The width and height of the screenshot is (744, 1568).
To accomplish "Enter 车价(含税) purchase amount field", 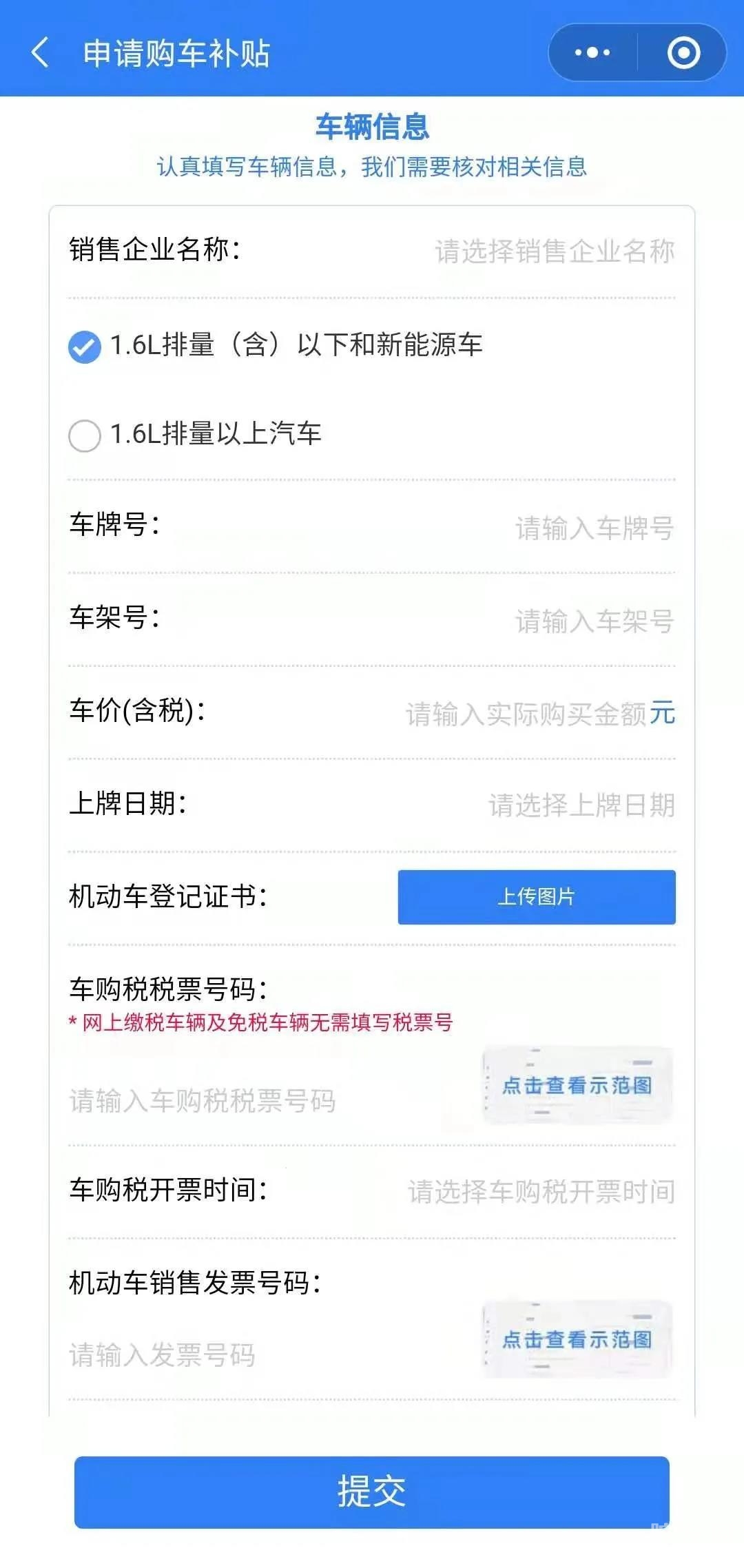I will tap(526, 714).
